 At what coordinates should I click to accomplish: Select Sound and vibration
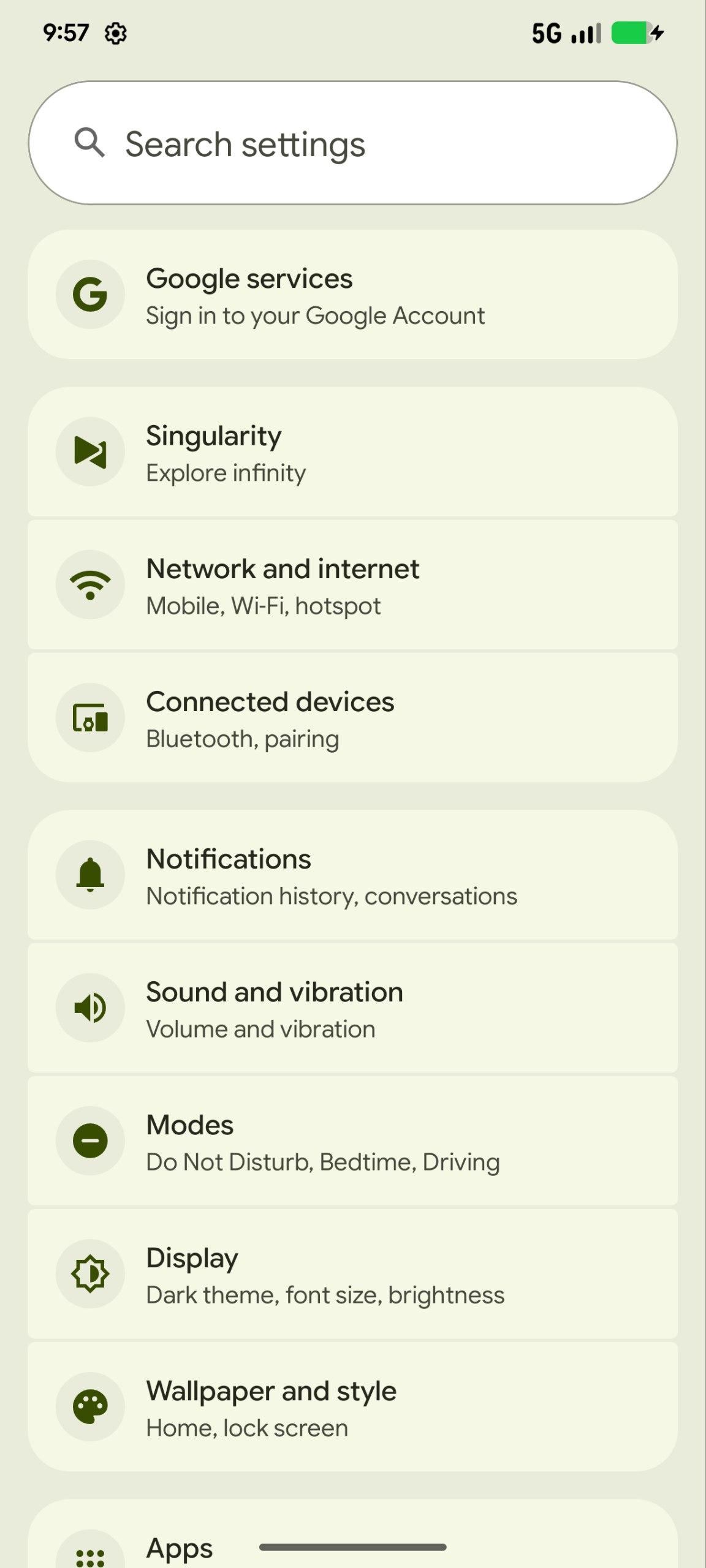[x=352, y=1008]
